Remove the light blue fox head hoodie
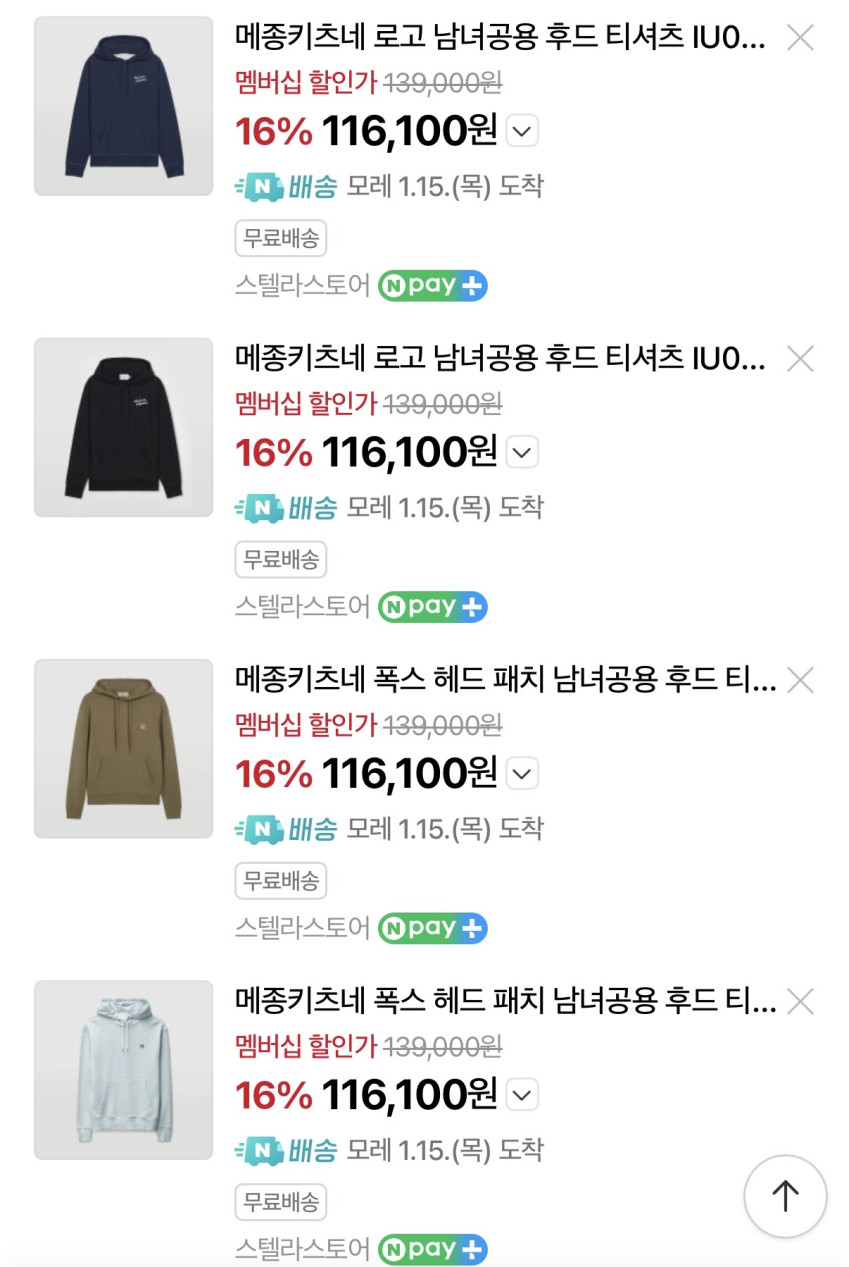 (x=800, y=1002)
